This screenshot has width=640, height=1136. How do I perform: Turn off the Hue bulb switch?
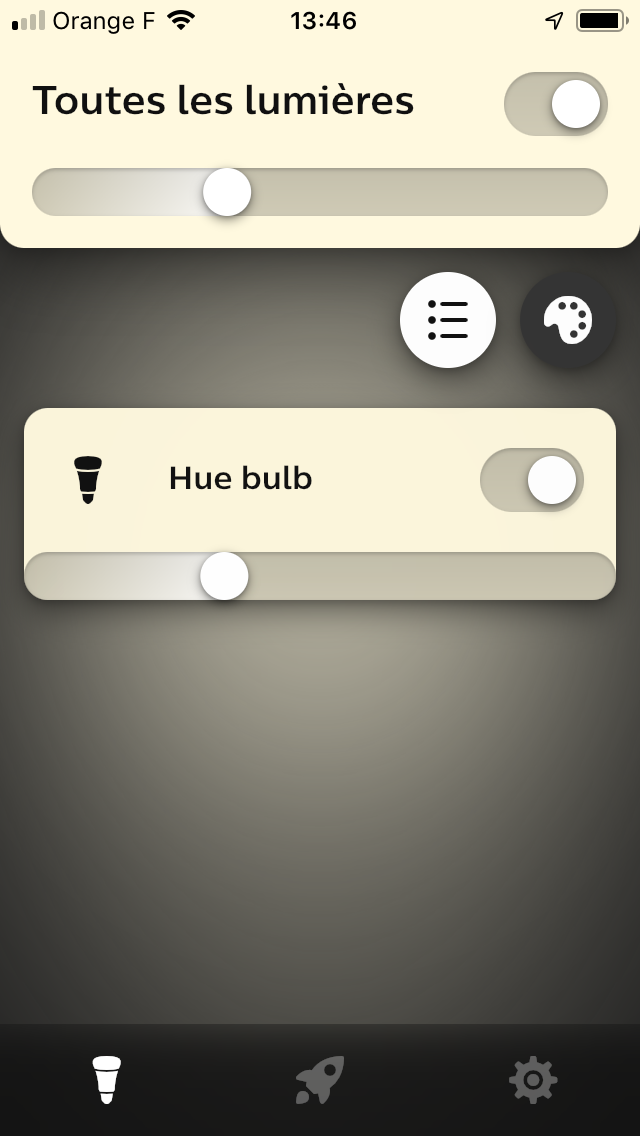532,480
